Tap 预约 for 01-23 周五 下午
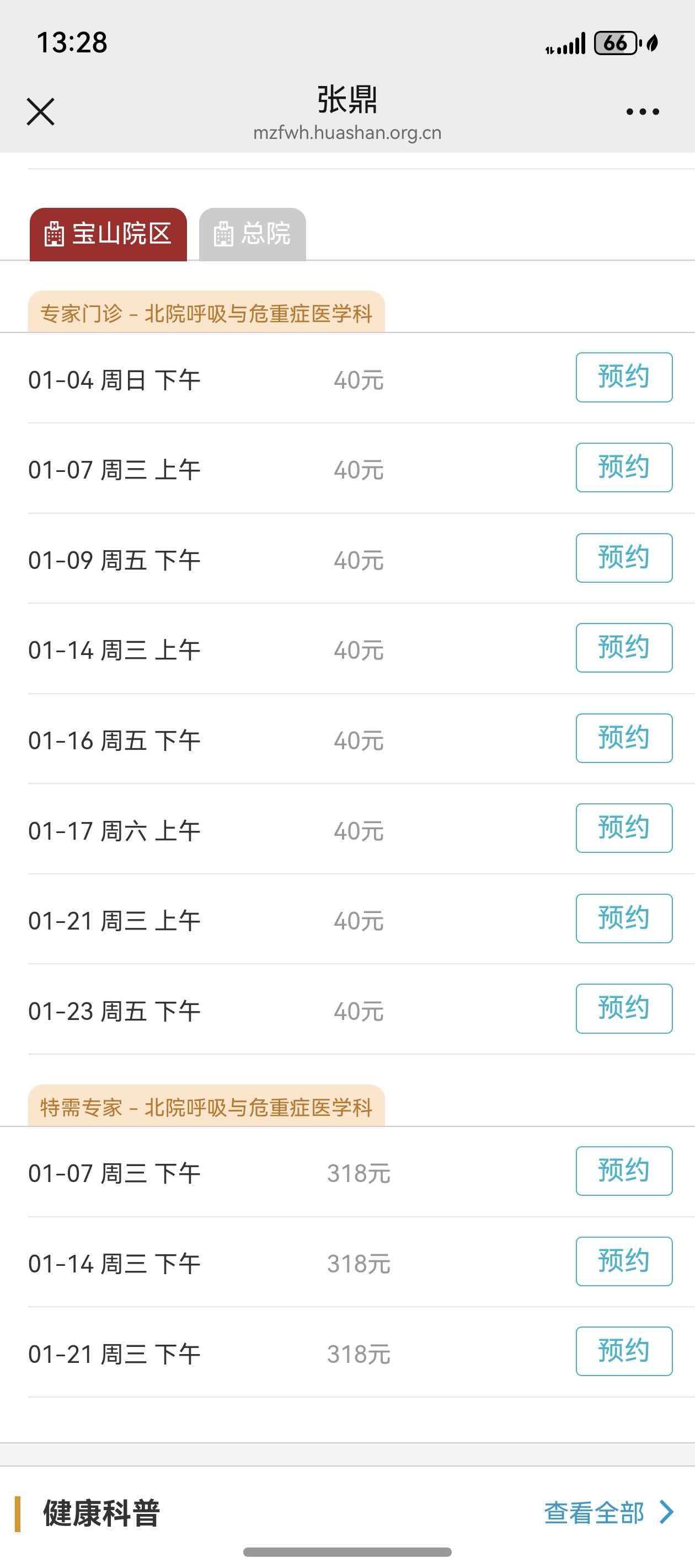The image size is (695, 1568). tap(624, 1008)
